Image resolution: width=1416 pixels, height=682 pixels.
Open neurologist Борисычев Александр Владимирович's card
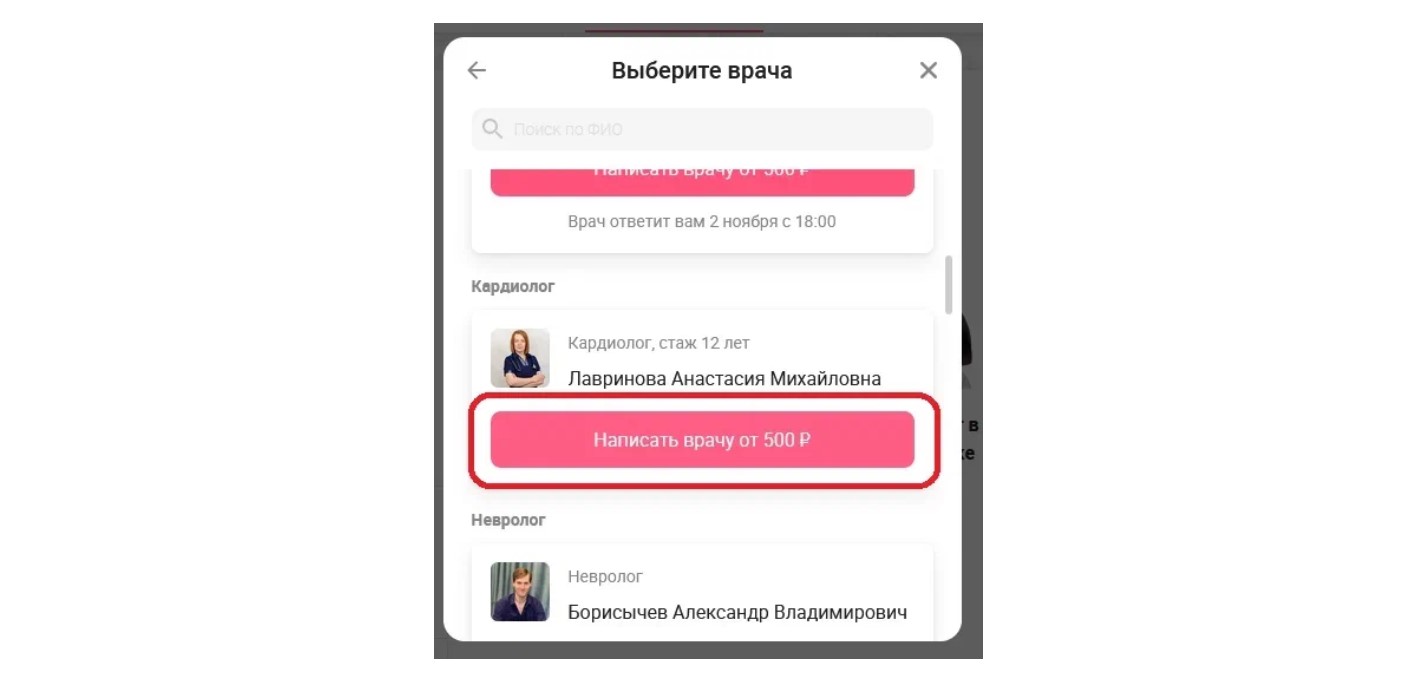(736, 612)
